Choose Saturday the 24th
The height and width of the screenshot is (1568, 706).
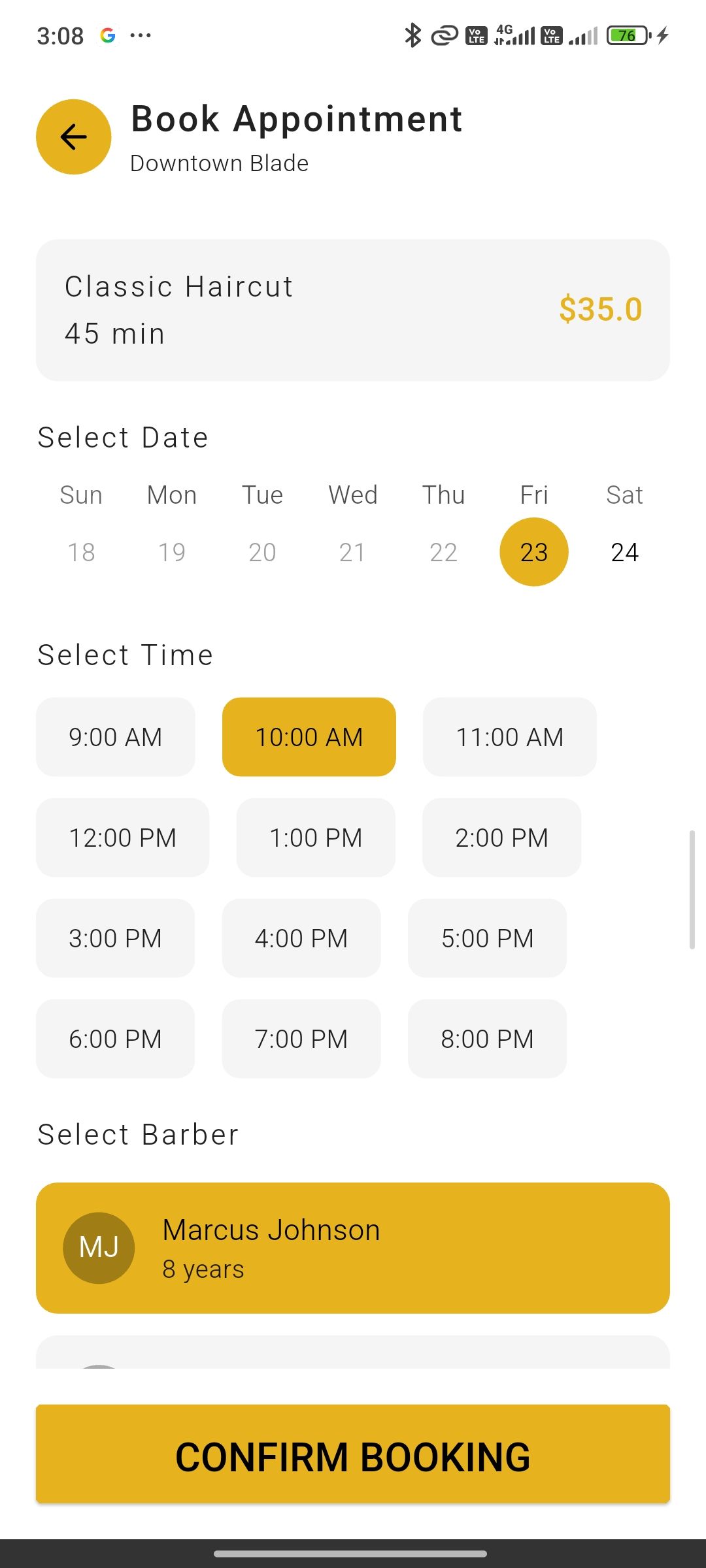coord(624,552)
